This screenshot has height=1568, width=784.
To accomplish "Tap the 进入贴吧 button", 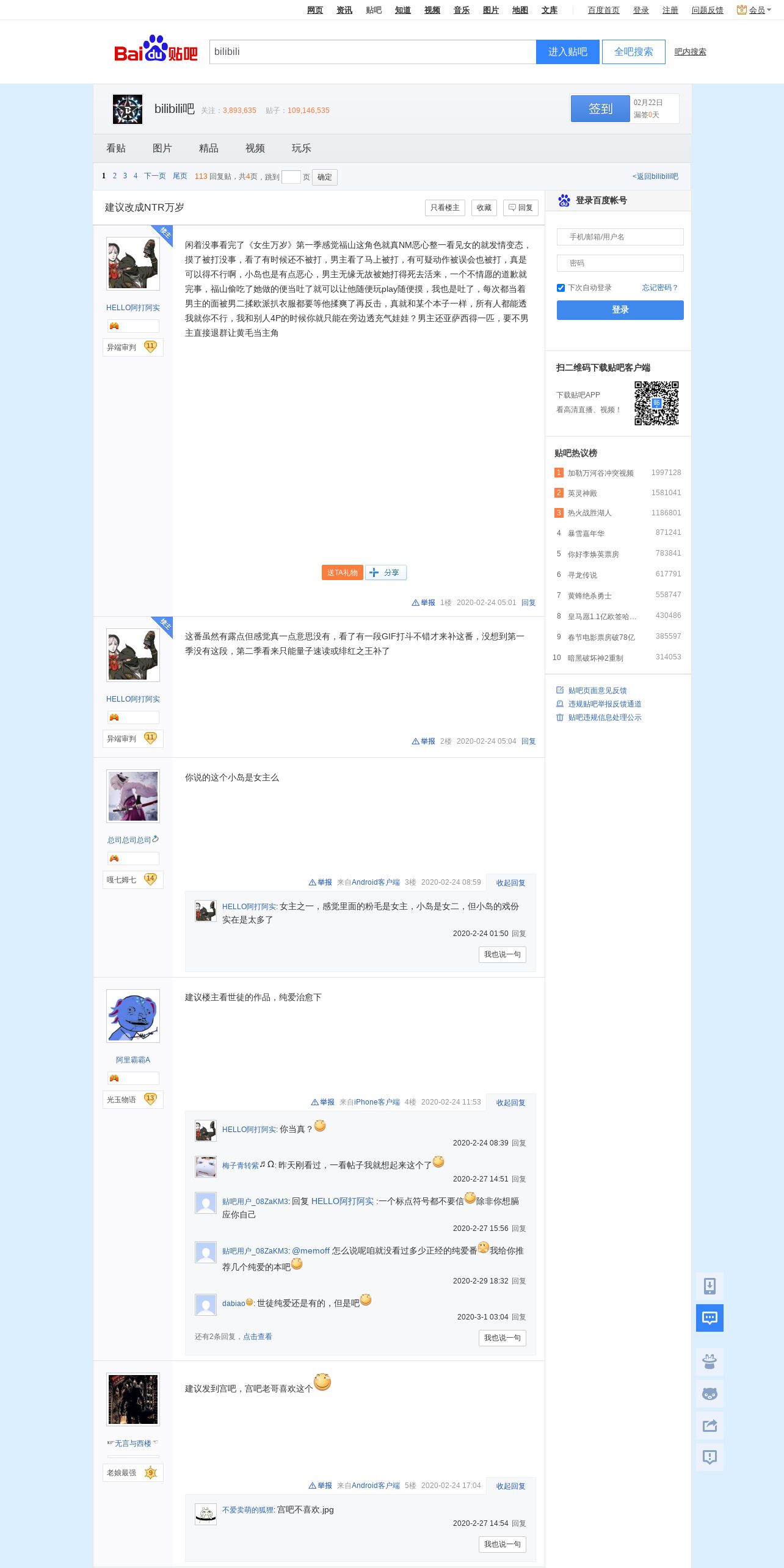I will click(567, 52).
